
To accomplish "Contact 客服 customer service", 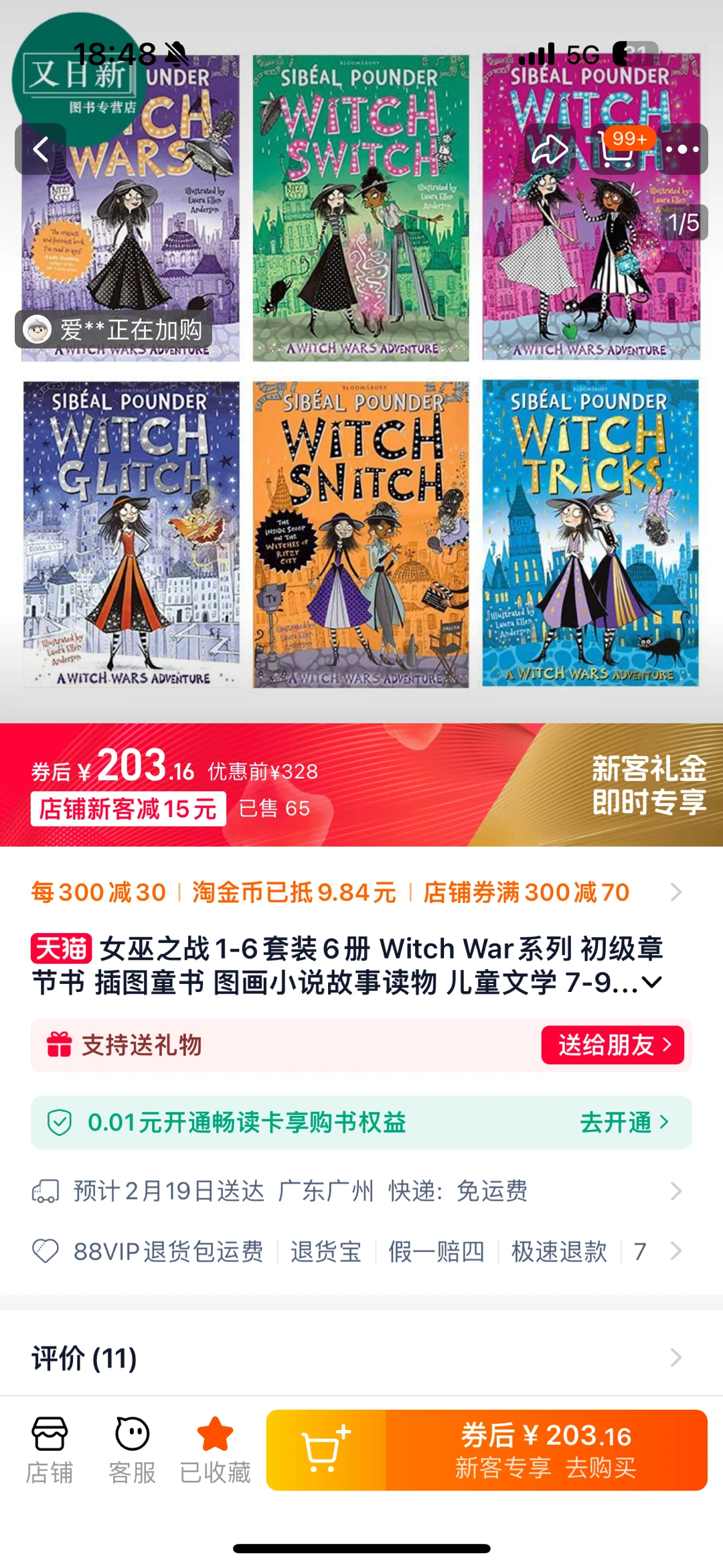I will (132, 1449).
